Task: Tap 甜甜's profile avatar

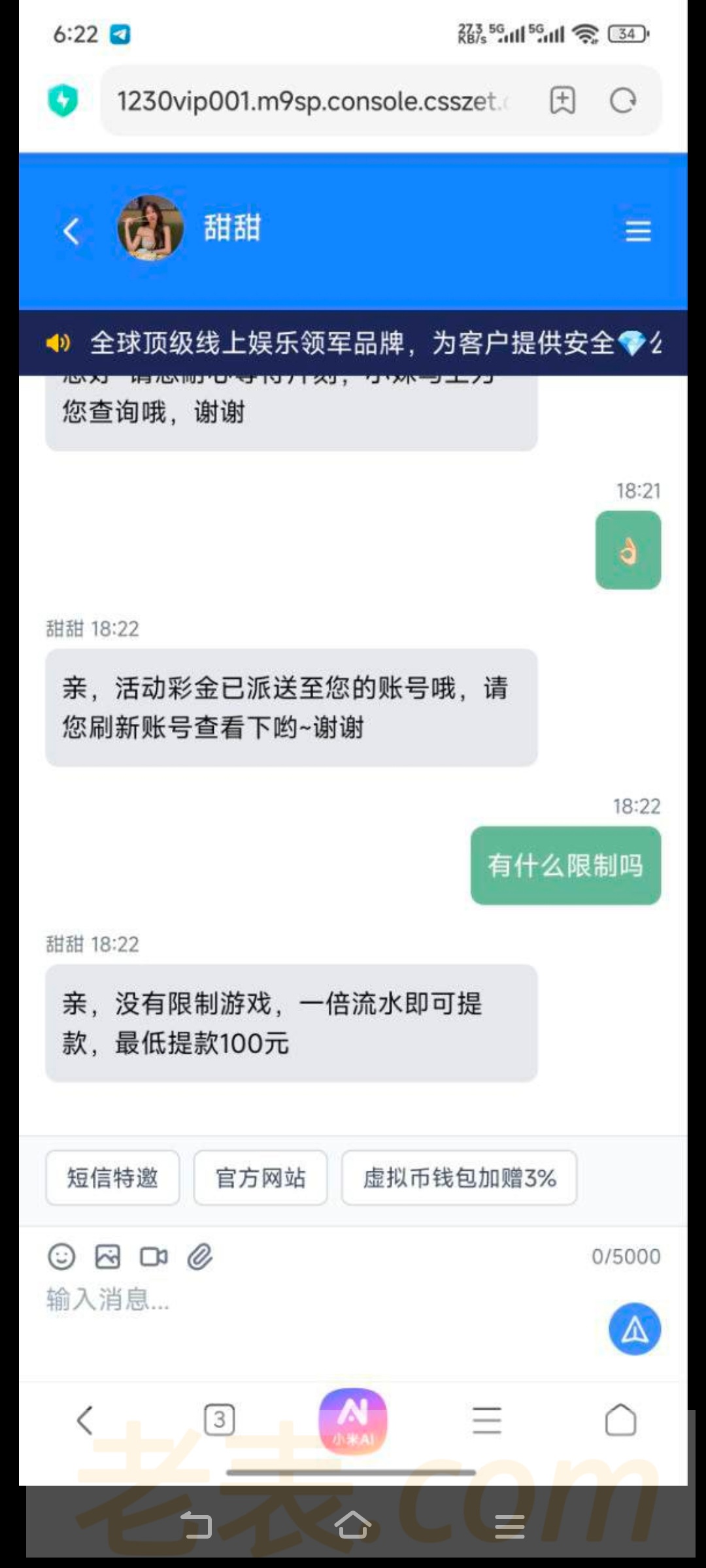Action: 149,229
